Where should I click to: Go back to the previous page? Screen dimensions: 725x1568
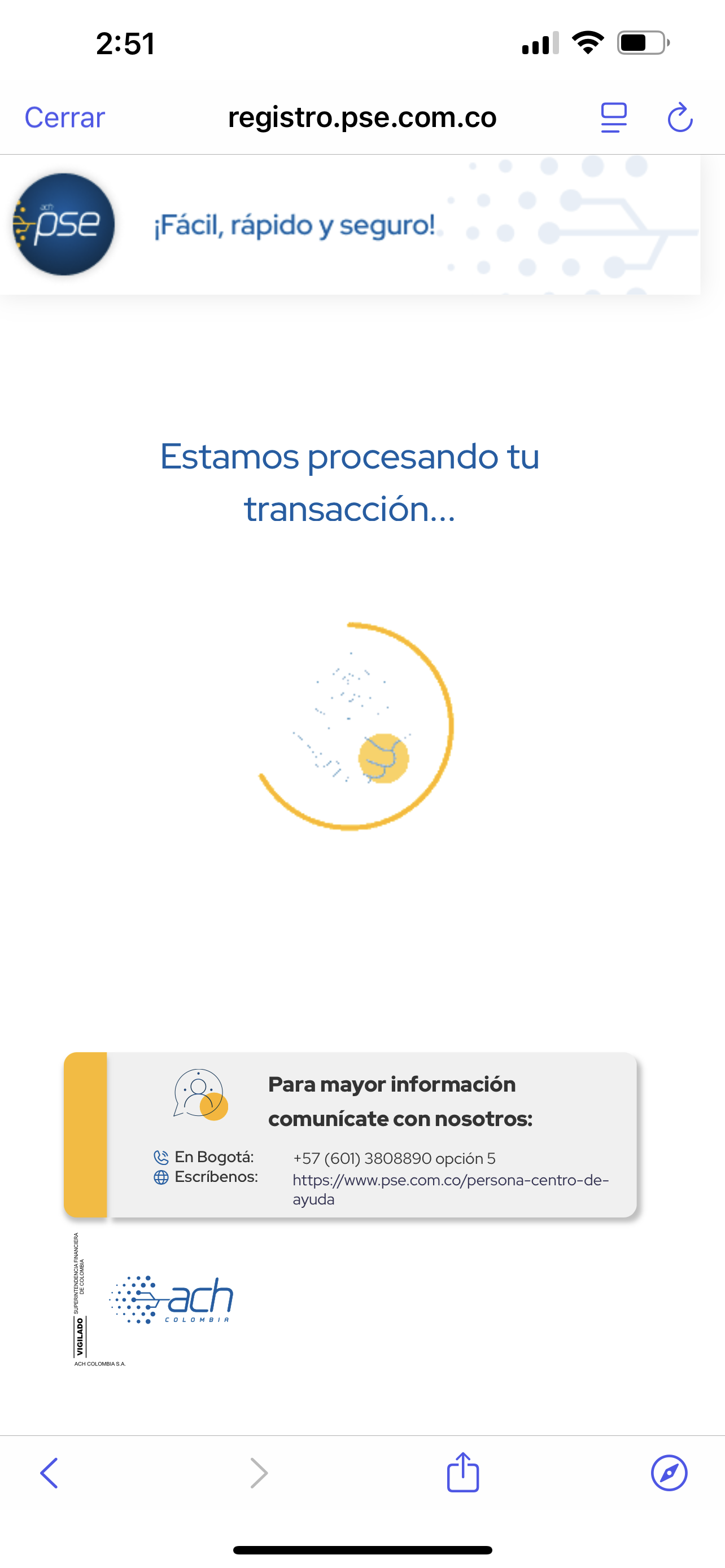[49, 1473]
